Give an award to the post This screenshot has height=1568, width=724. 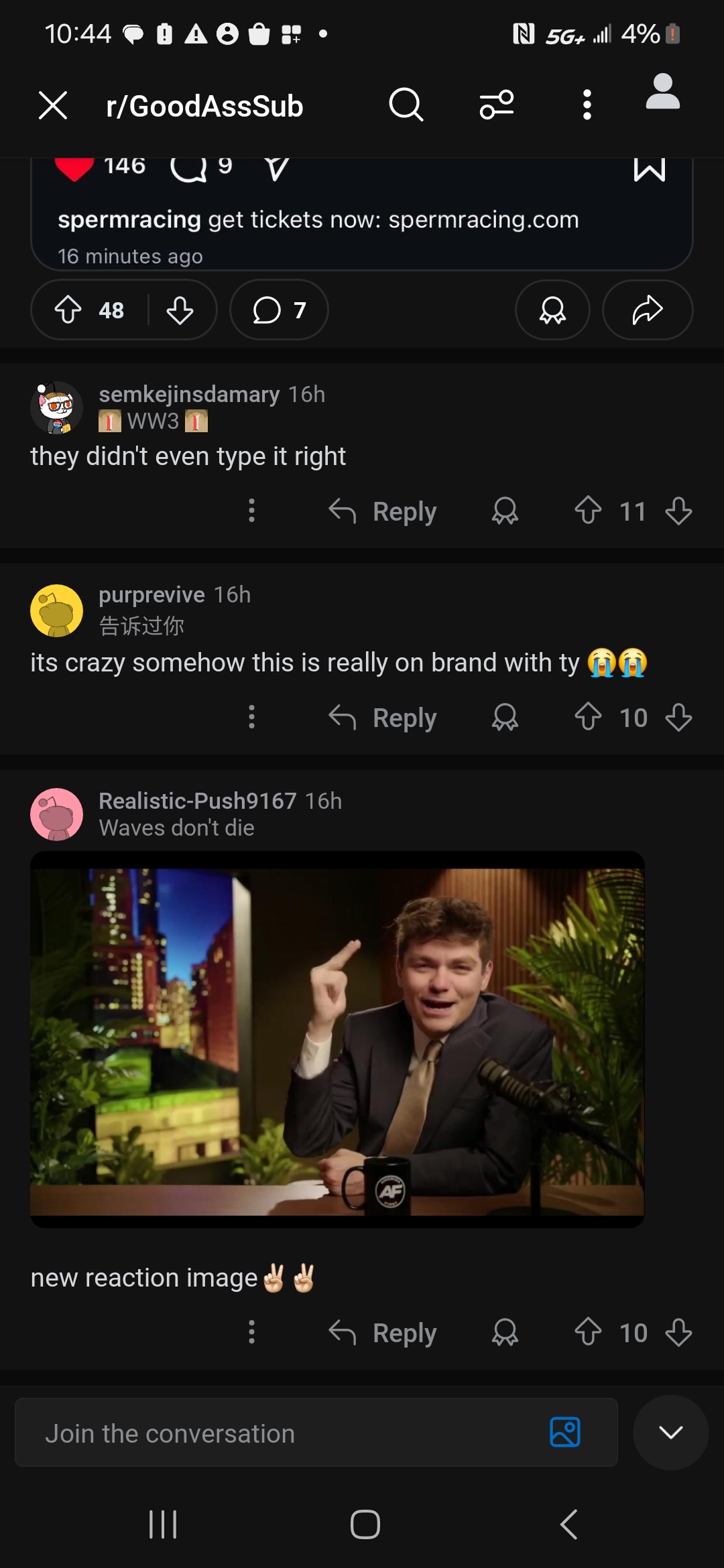552,310
